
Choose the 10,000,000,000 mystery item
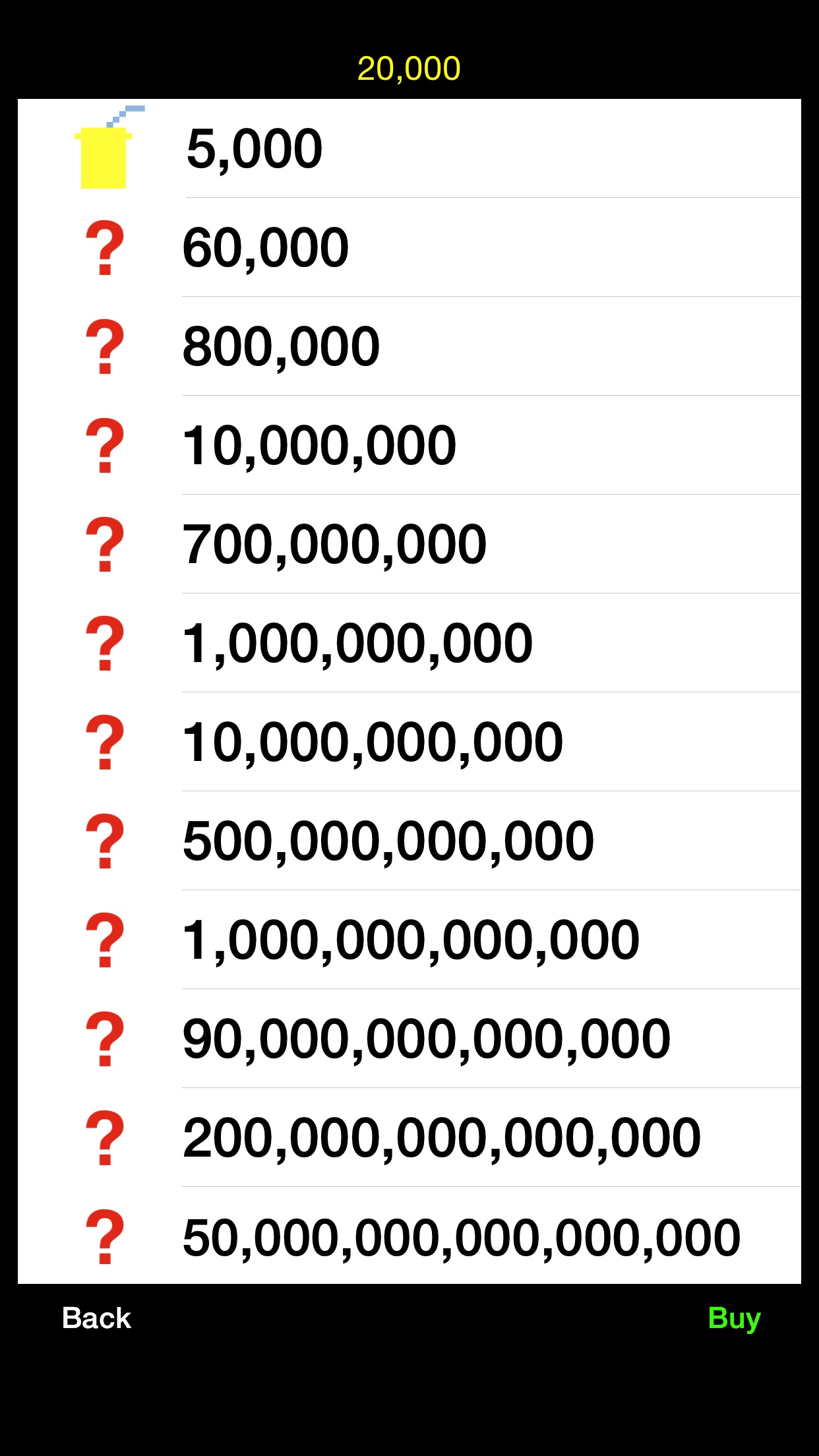pos(409,742)
